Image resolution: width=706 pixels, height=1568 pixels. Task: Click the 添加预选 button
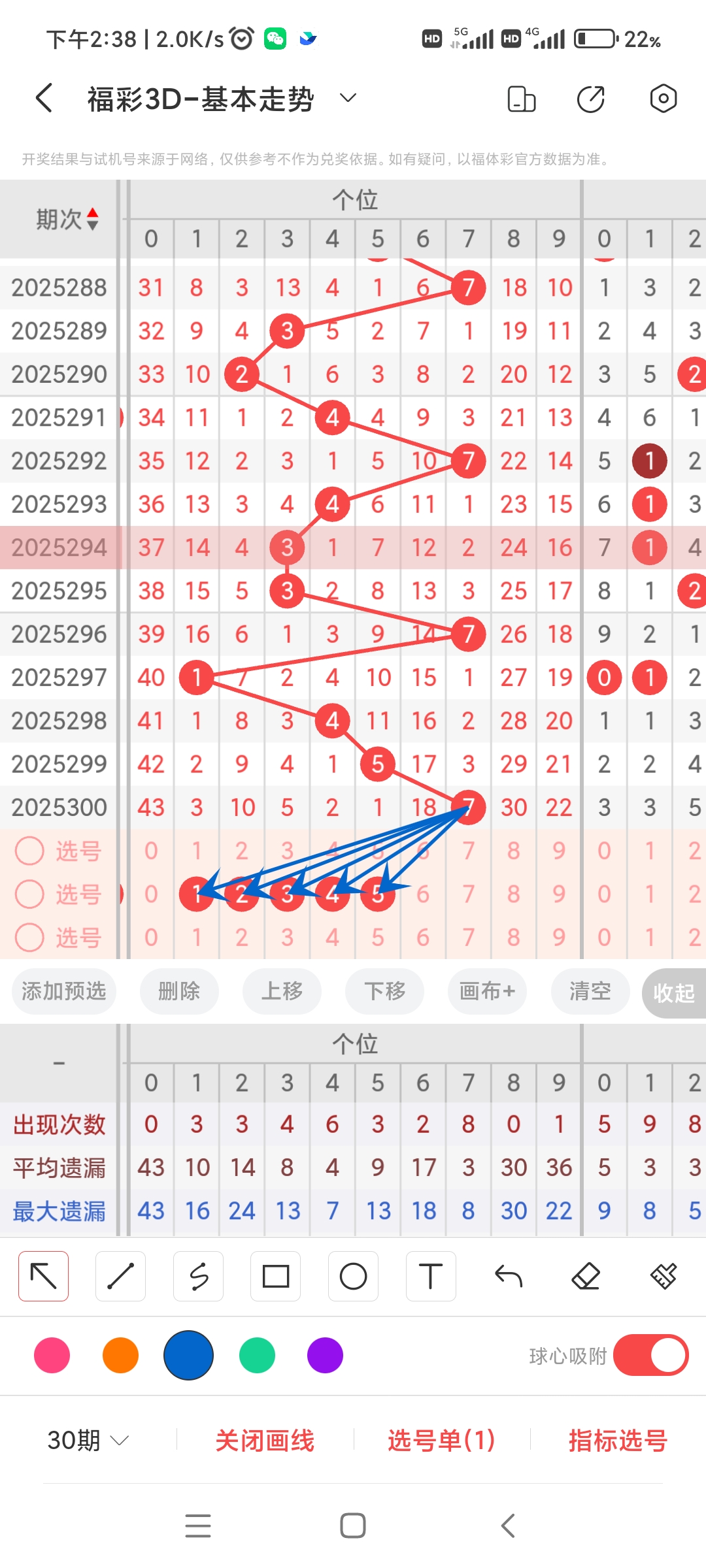(x=63, y=991)
